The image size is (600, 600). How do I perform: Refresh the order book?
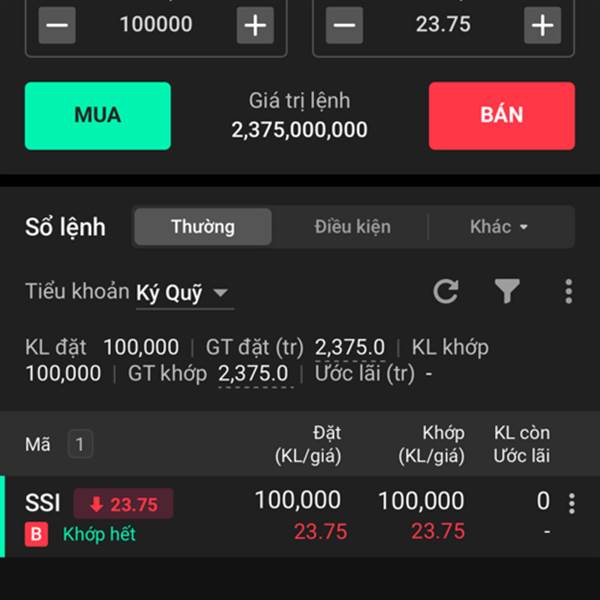446,291
